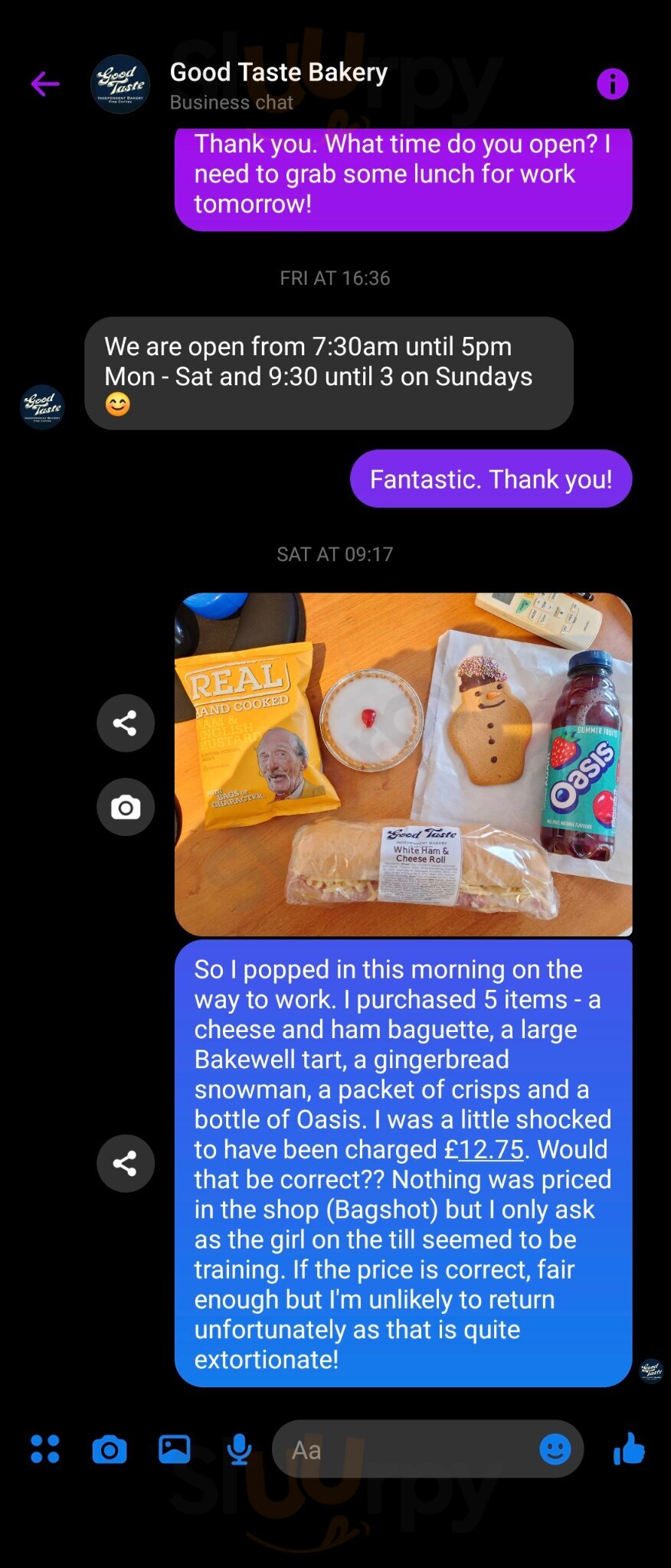This screenshot has width=671, height=1568.
Task: Go back to the chat list
Action: pyautogui.click(x=44, y=83)
